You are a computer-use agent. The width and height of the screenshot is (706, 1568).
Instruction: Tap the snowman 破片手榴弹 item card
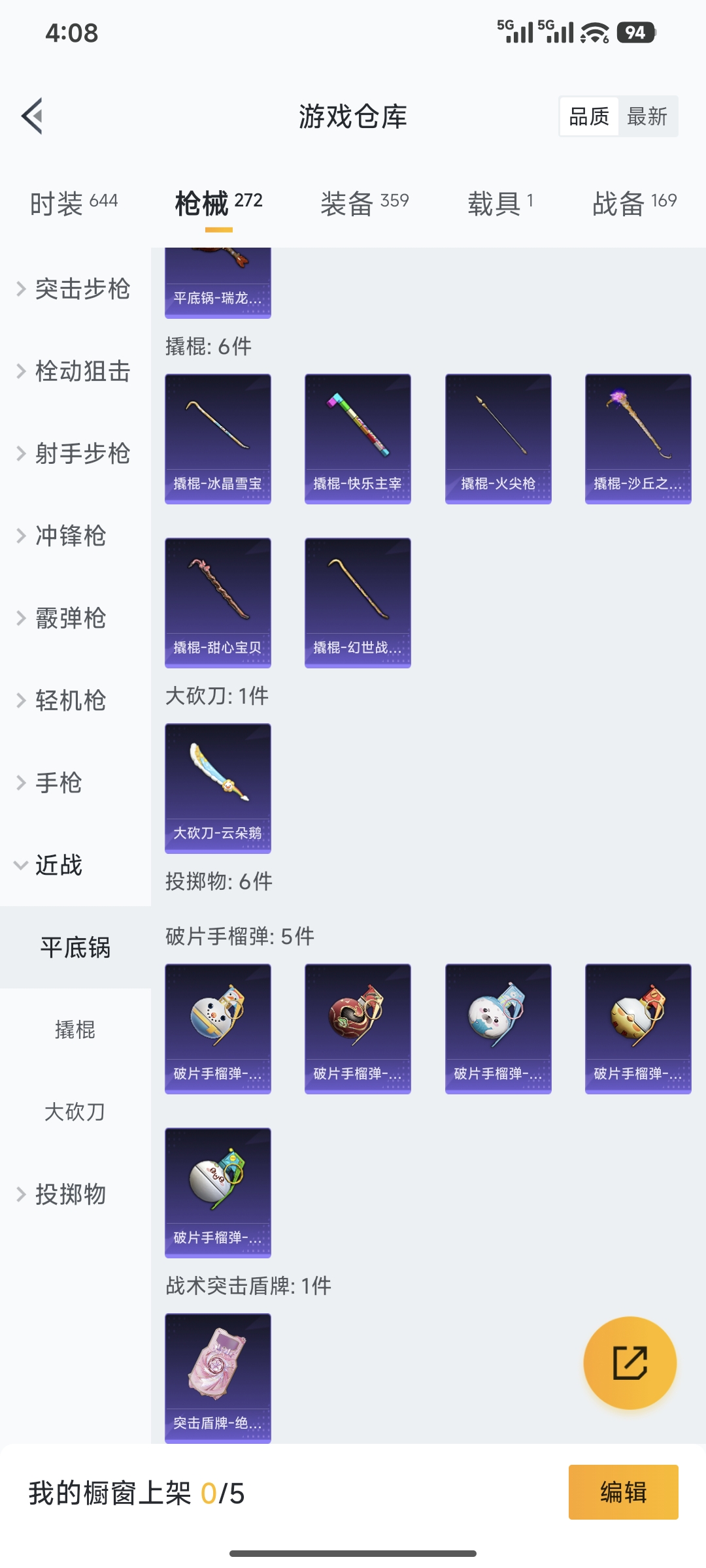218,1029
